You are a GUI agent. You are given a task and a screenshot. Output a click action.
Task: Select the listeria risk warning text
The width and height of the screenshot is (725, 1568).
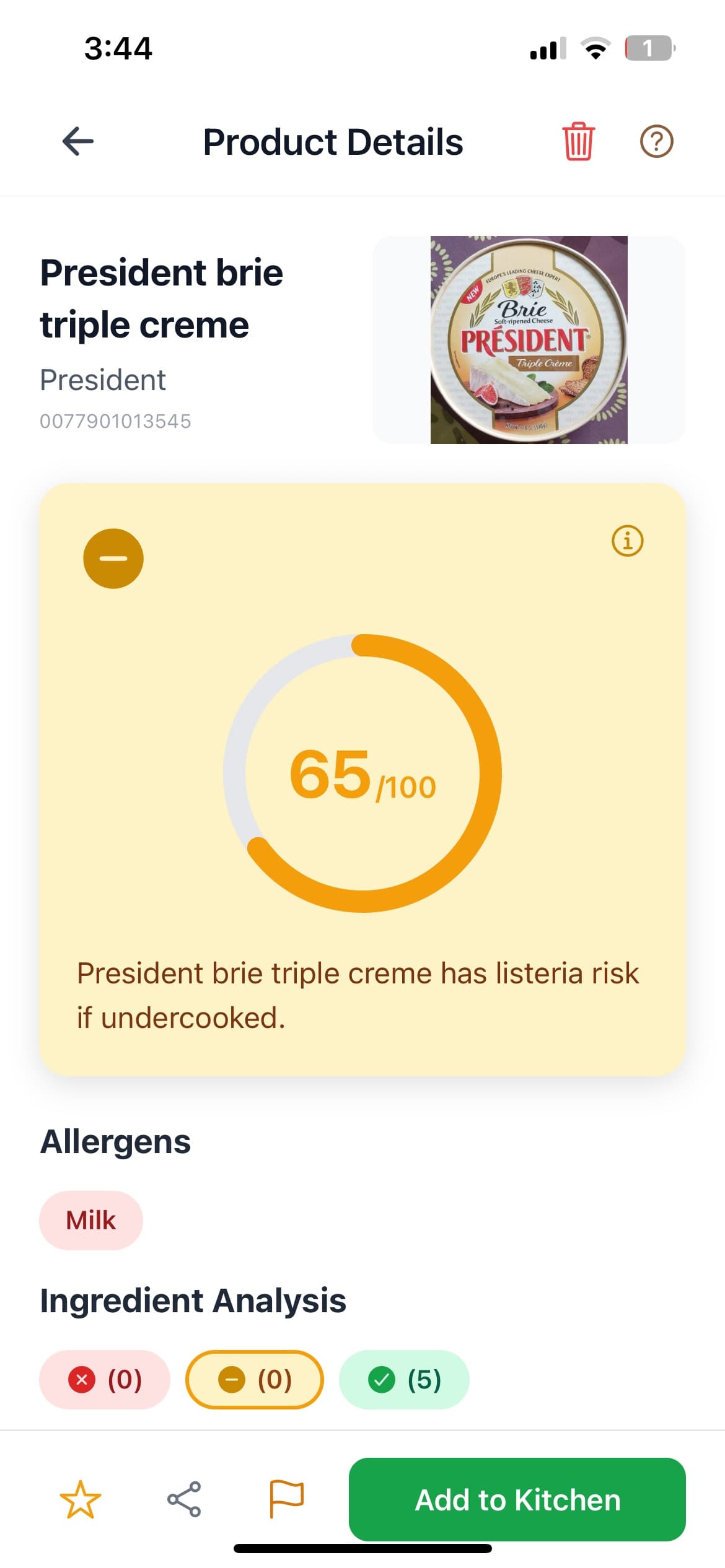coord(358,994)
